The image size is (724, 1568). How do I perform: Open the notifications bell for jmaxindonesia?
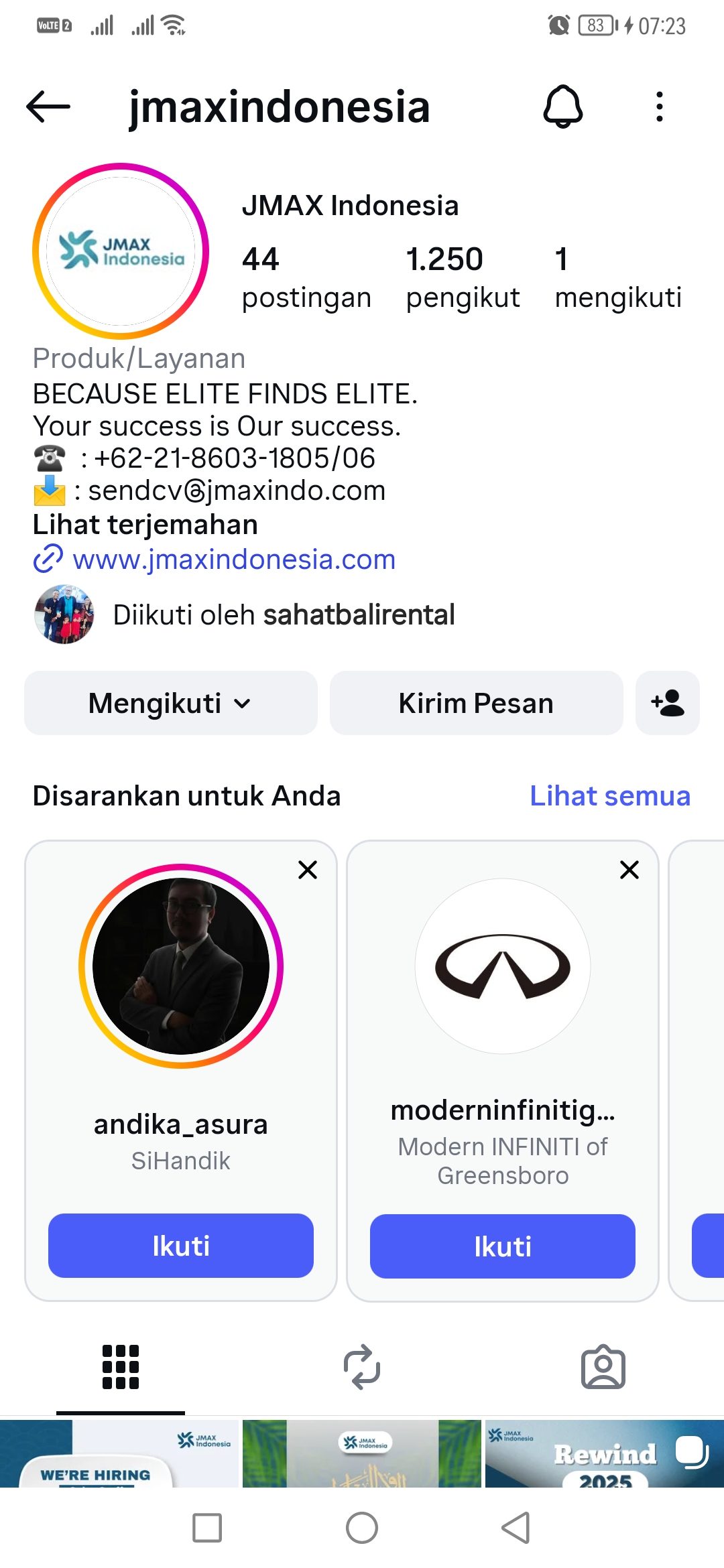pos(563,107)
